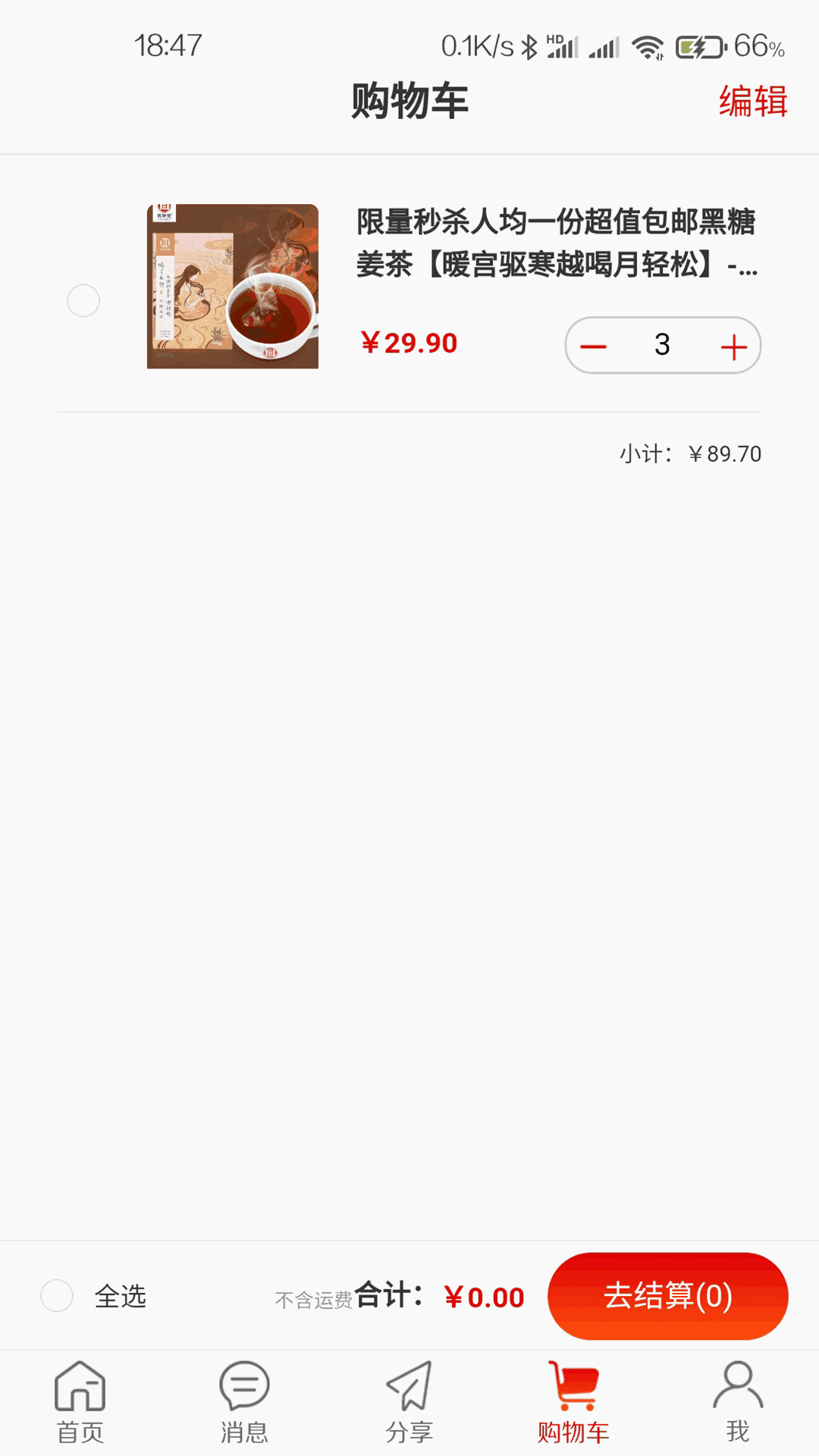The width and height of the screenshot is (819, 1456).
Task: Check the 全选 select-all box
Action: click(57, 1296)
